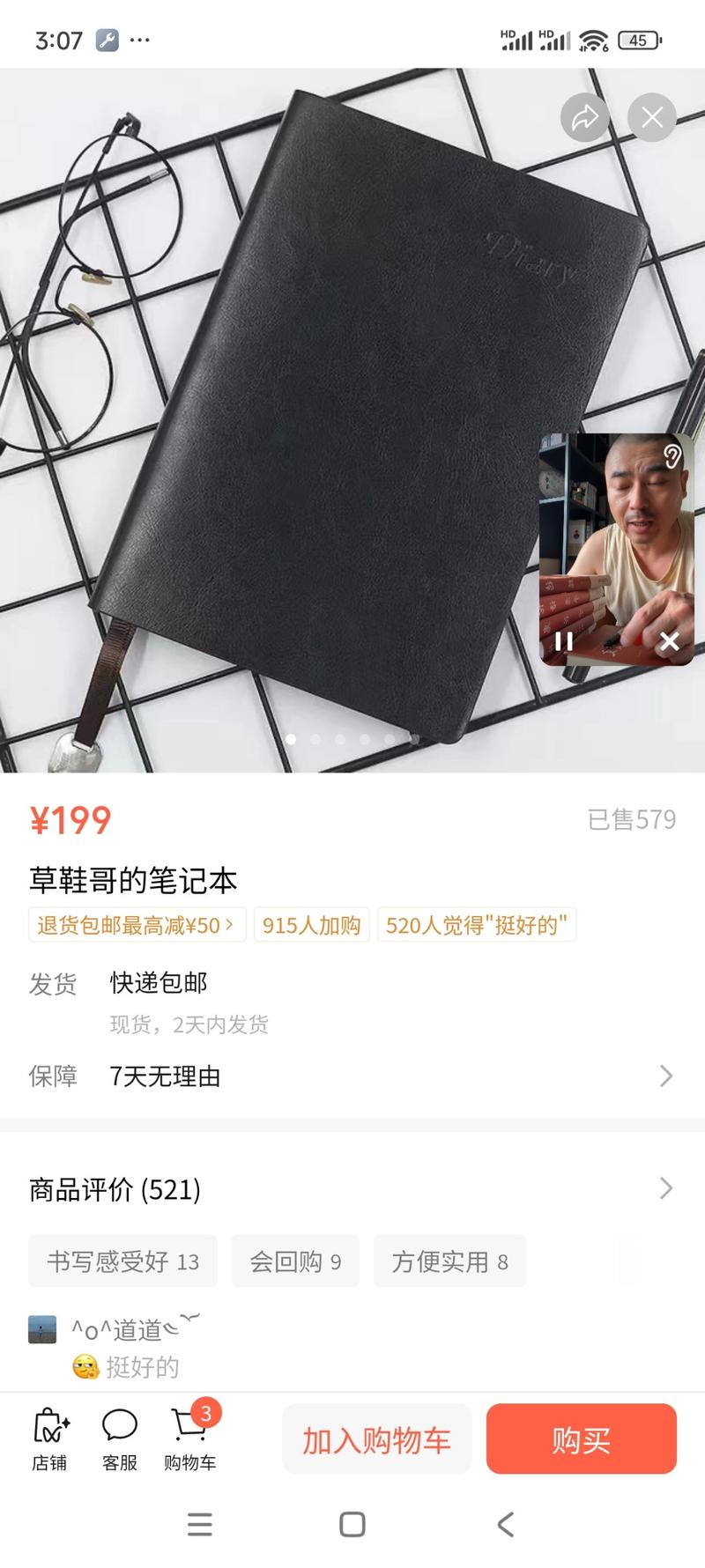Filter reviews by 书写感受好
Viewport: 705px width, 1568px height.
[122, 1261]
